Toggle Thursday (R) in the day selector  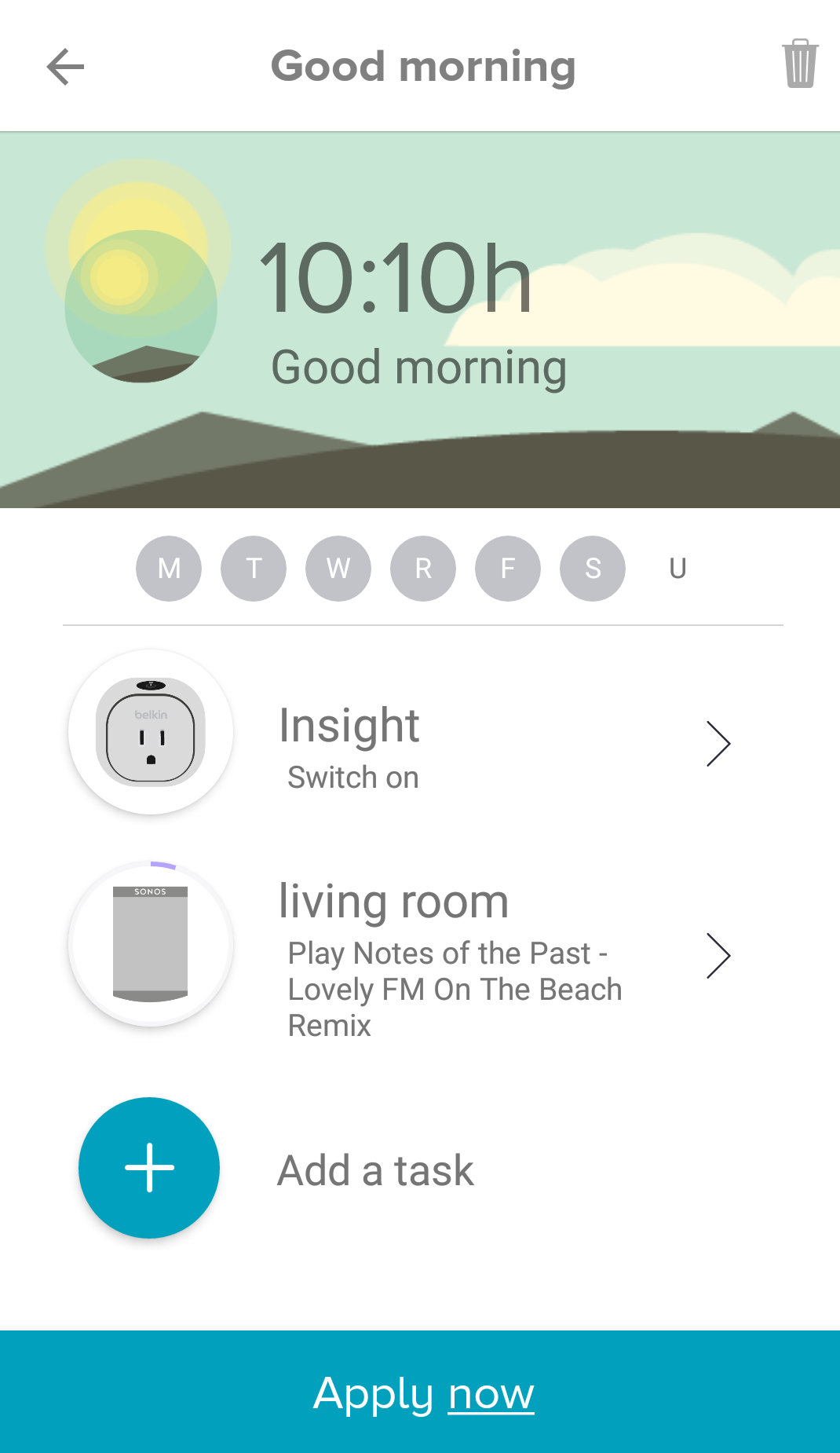[x=423, y=569]
